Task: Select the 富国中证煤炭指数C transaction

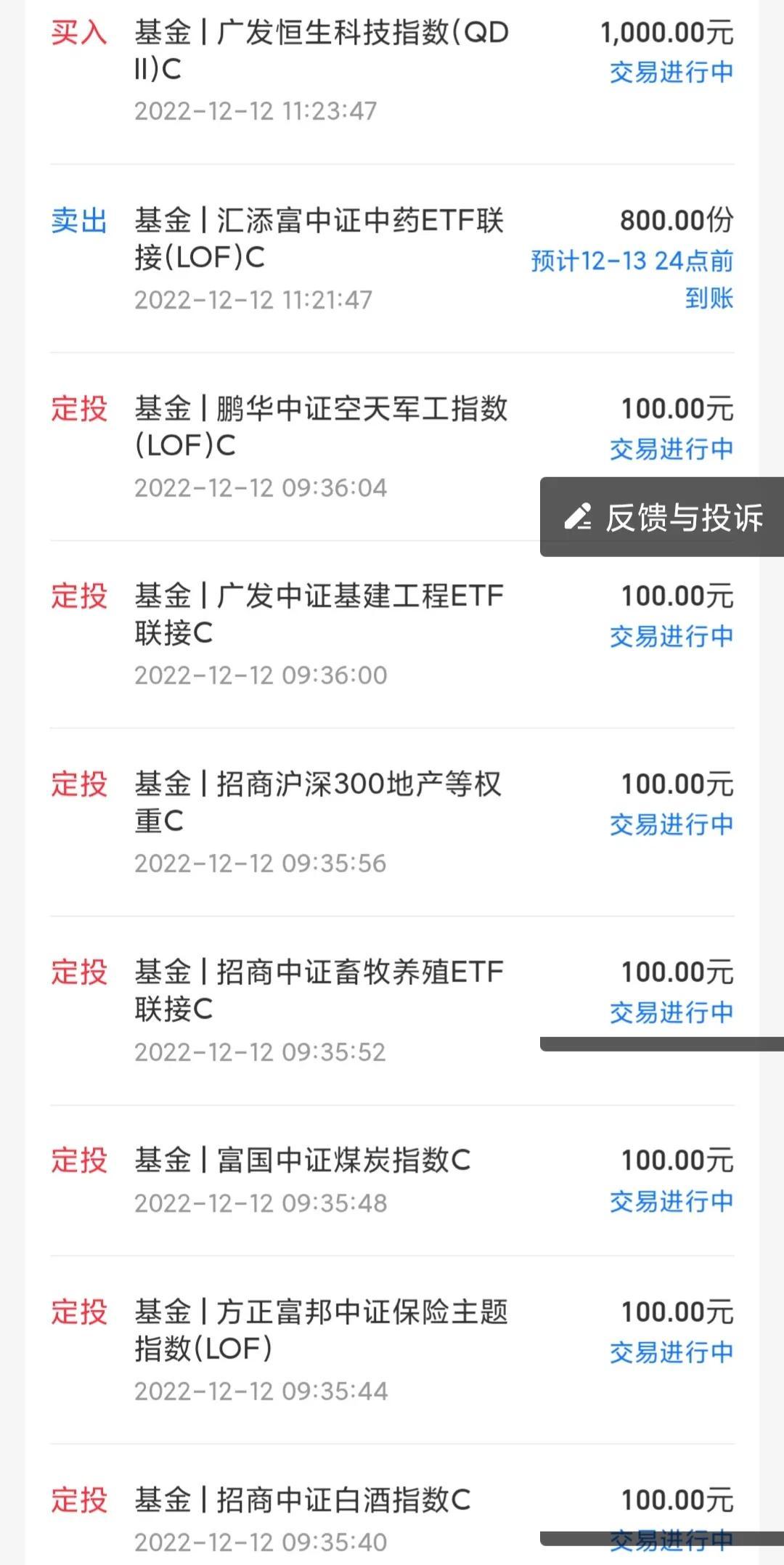Action: pos(392,1181)
